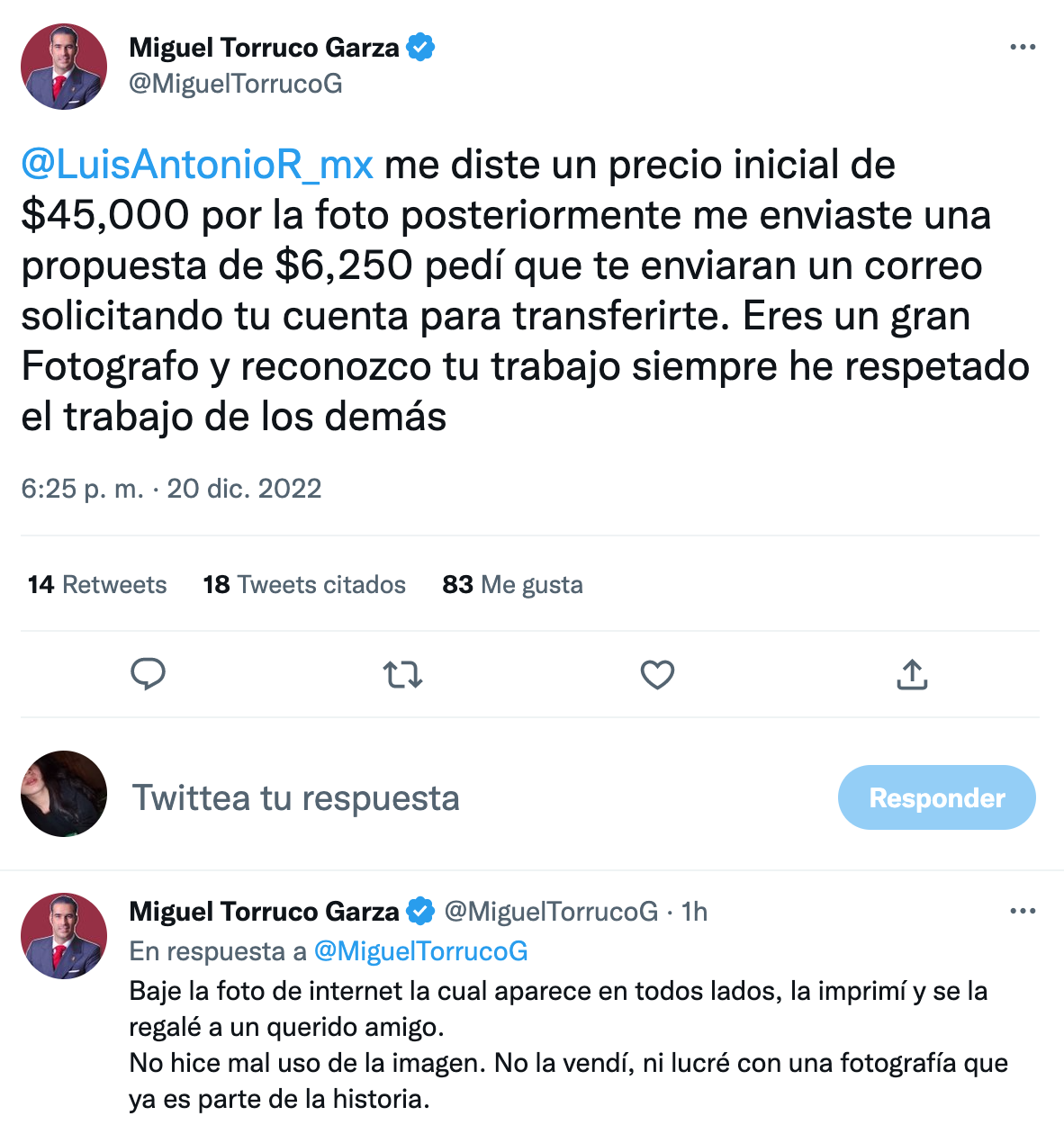Image resolution: width=1064 pixels, height=1125 pixels.
Task: Share the main tweet
Action: tap(912, 674)
